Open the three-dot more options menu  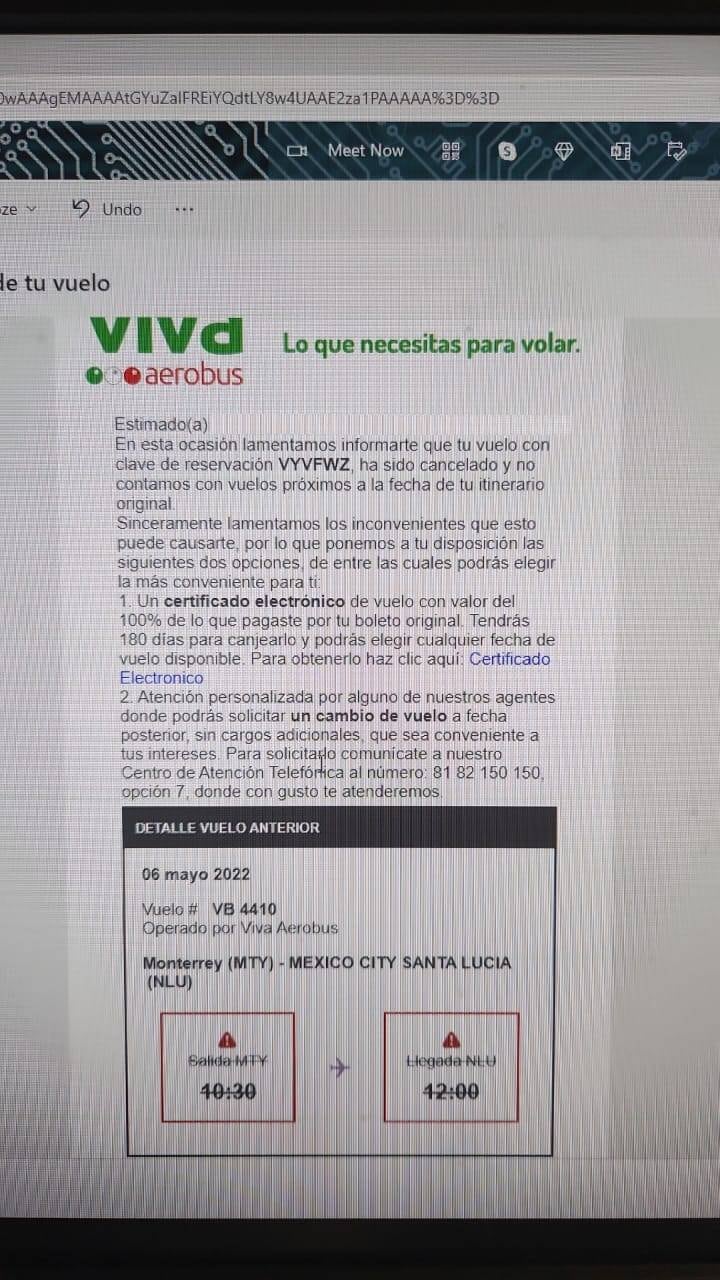184,209
